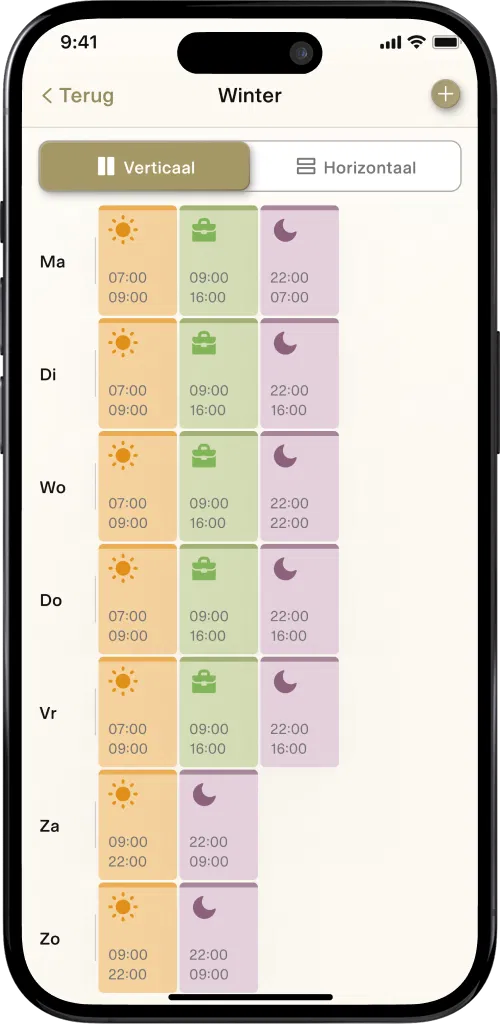This screenshot has height=1024, width=500.
Task: Select the Verticaal view
Action: (144, 167)
